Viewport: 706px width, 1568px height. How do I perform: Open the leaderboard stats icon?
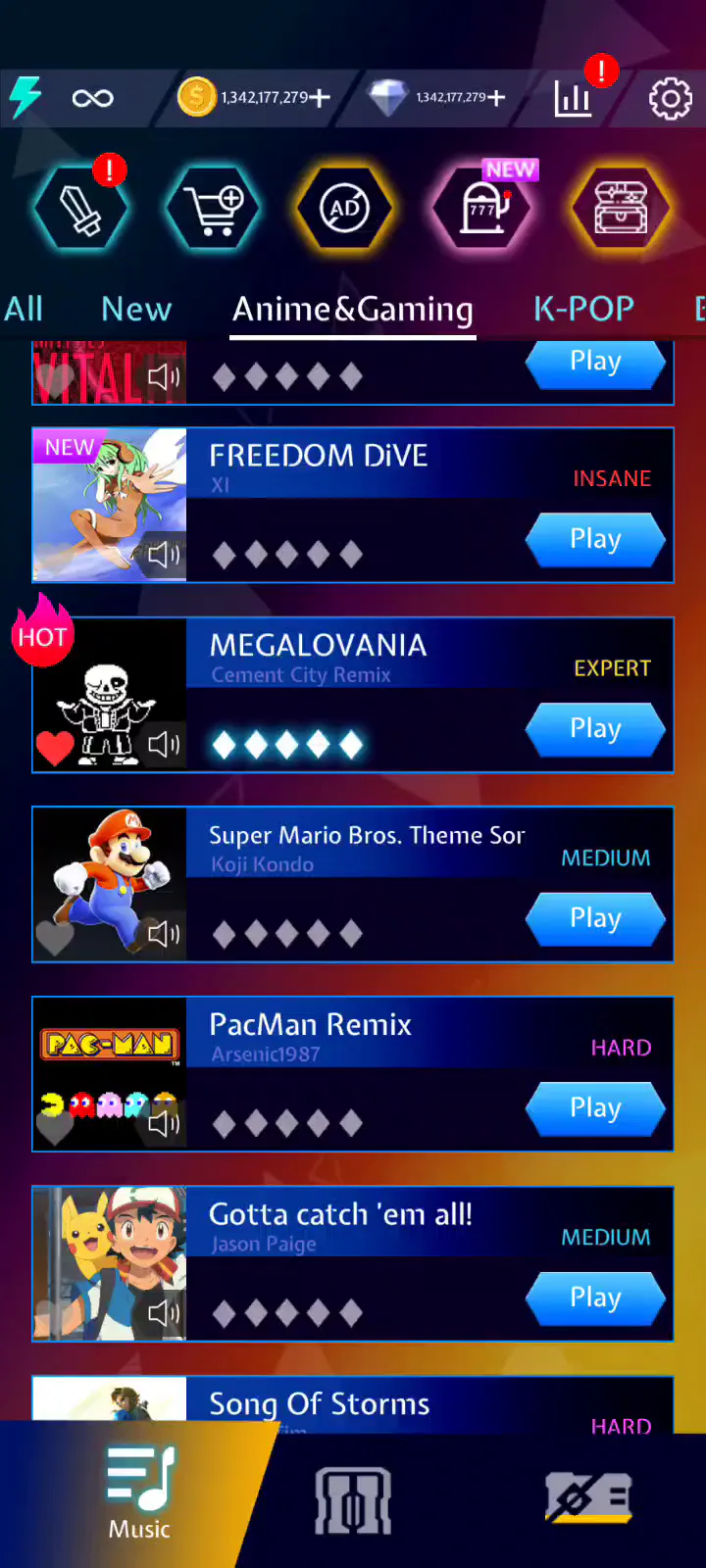pyautogui.click(x=573, y=98)
